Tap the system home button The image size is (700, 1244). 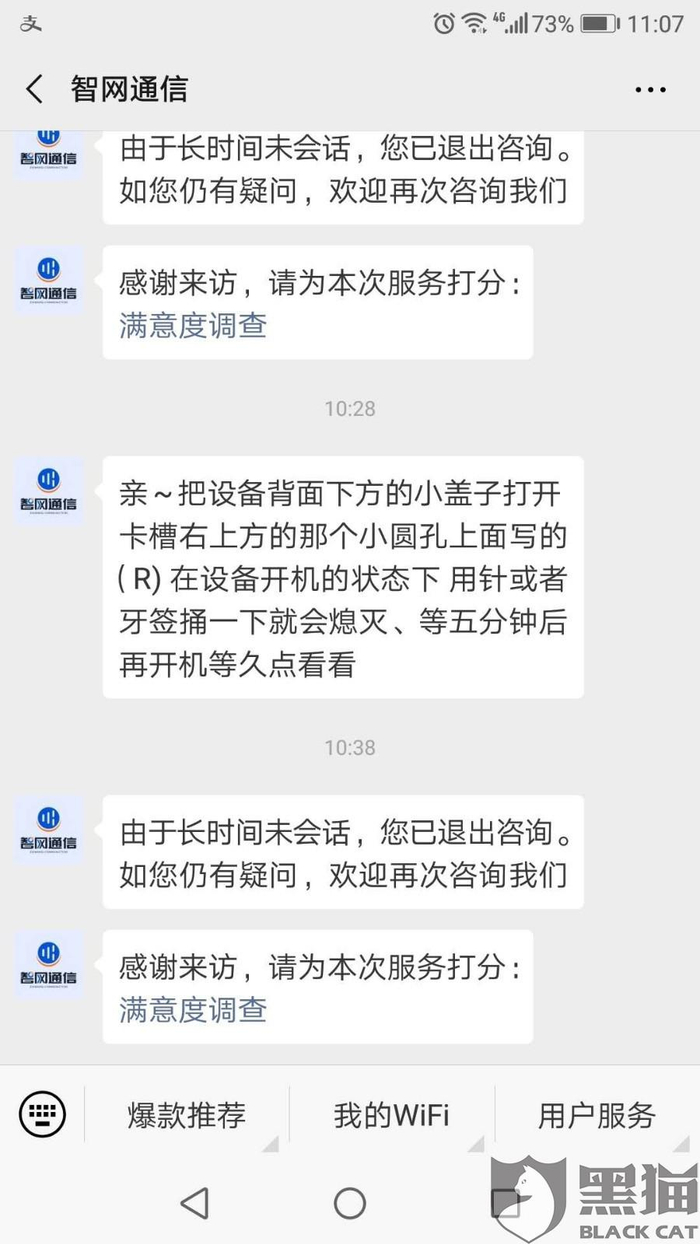click(x=349, y=1203)
